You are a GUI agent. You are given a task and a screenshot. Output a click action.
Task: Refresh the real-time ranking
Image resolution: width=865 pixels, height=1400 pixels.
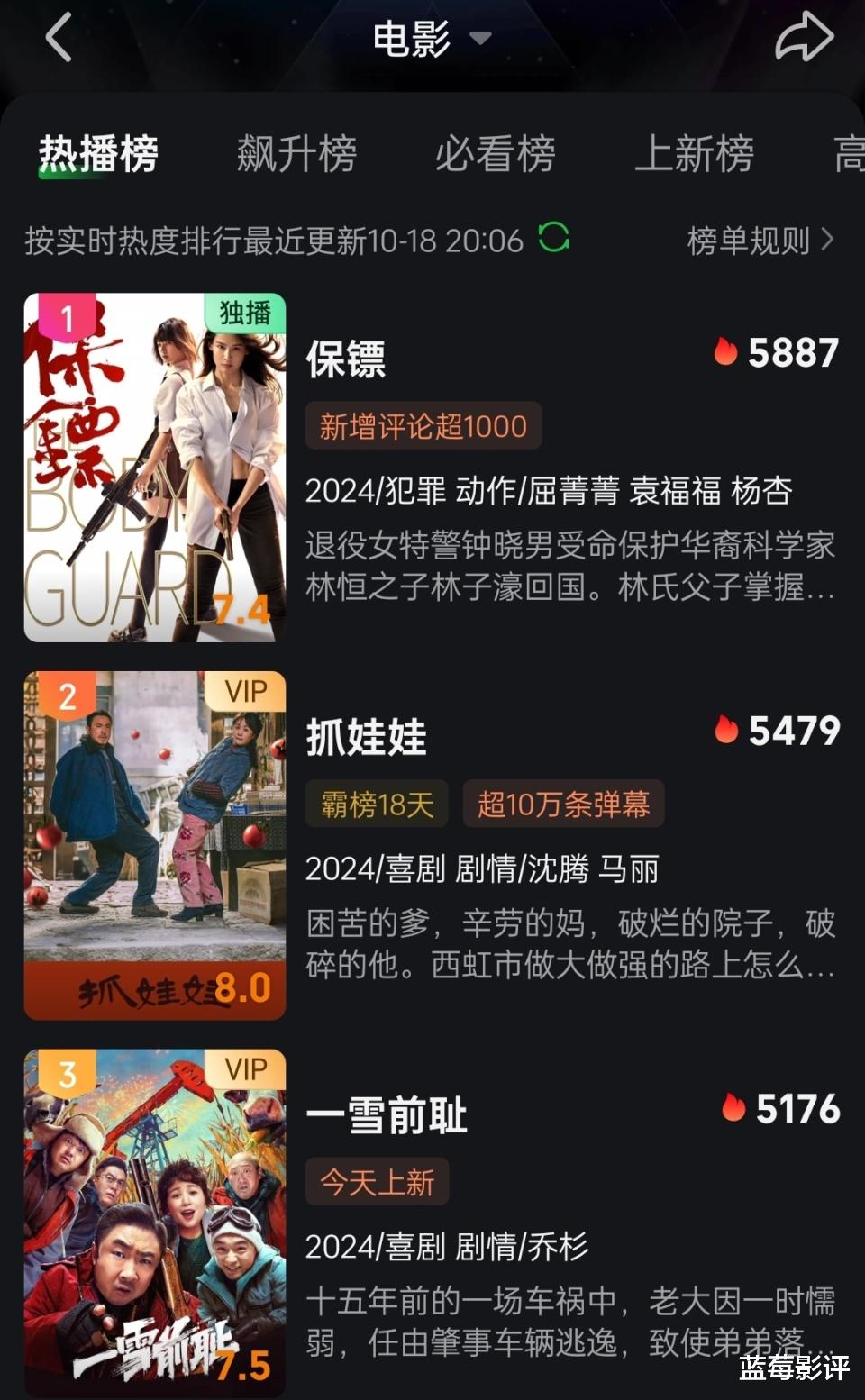[x=553, y=239]
